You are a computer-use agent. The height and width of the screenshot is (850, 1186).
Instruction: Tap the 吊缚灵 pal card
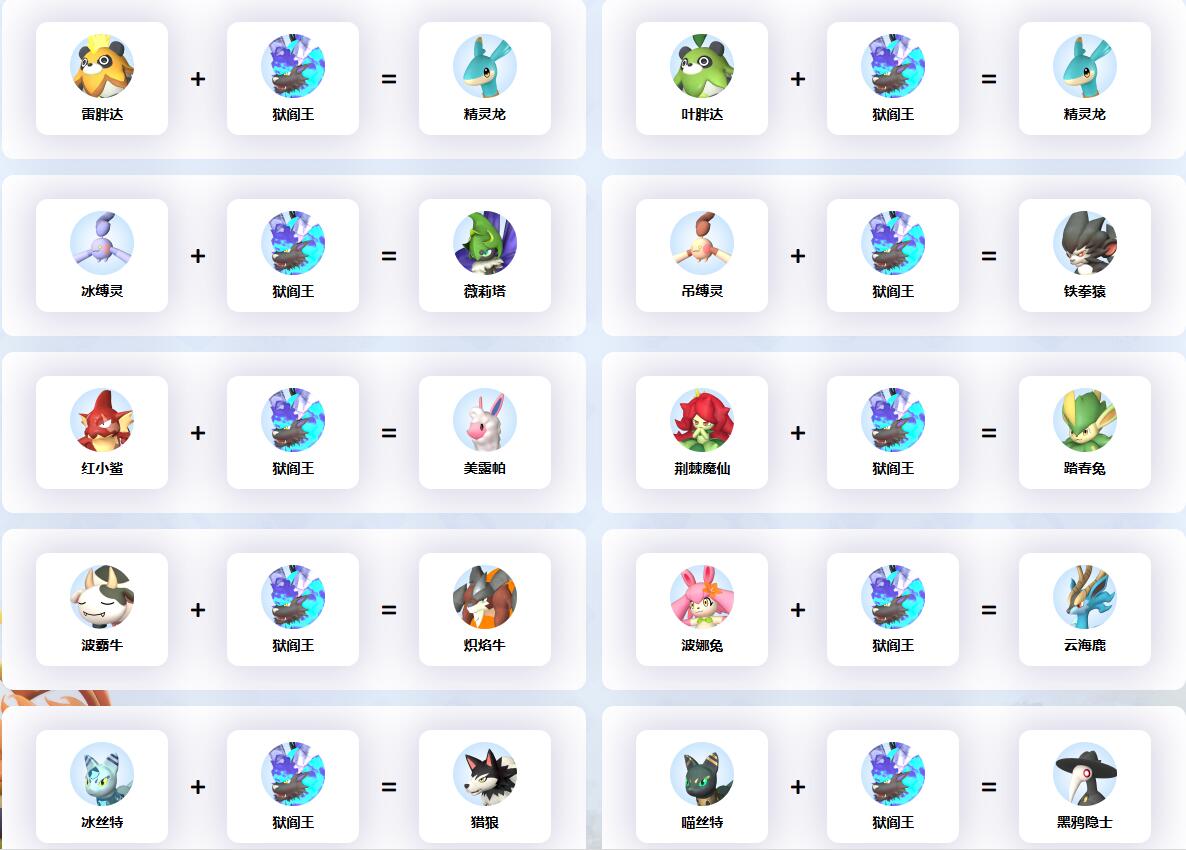point(702,255)
